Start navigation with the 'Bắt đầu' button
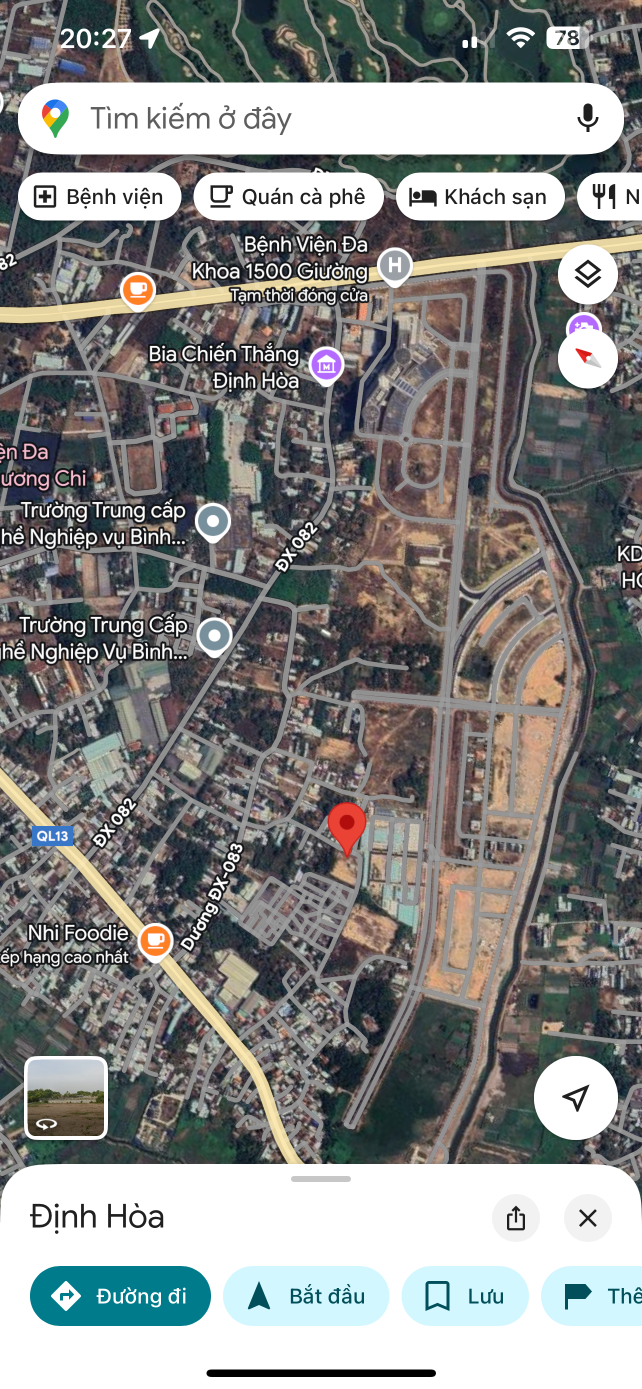The width and height of the screenshot is (642, 1389). (306, 1296)
